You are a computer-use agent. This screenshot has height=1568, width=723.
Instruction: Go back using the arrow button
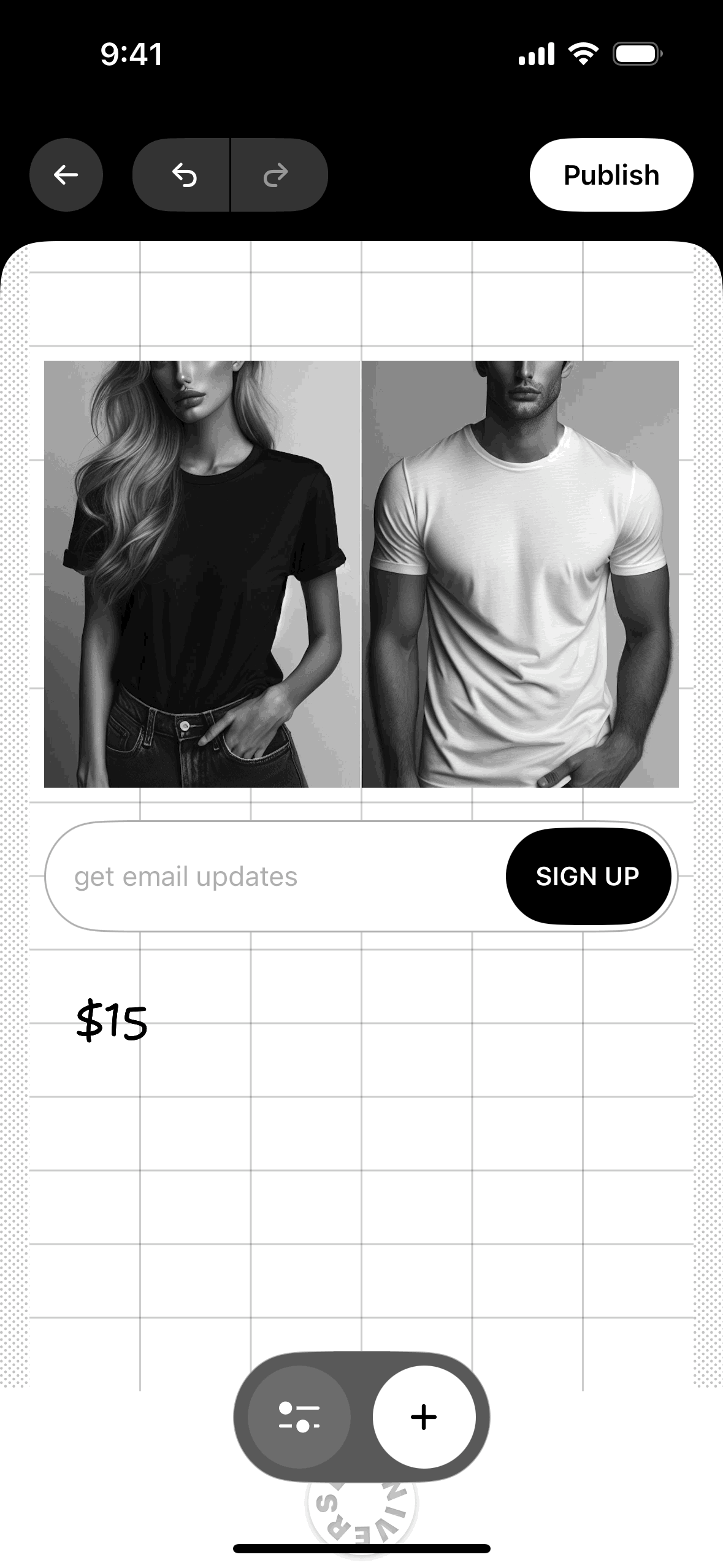point(66,175)
